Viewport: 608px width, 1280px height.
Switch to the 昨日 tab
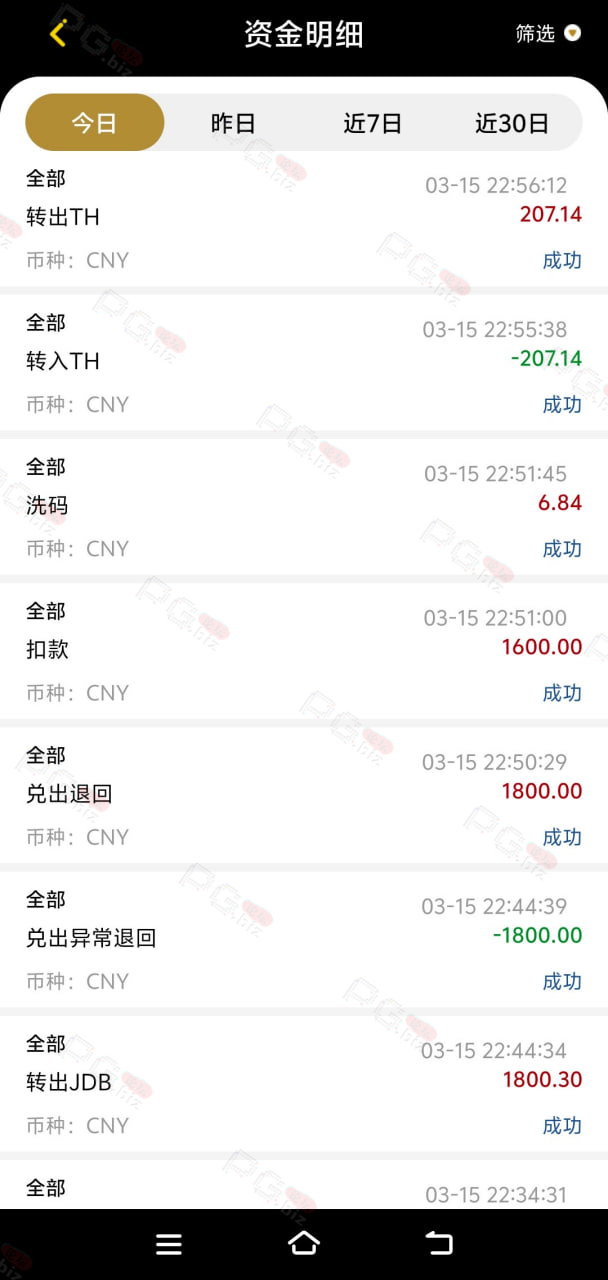click(x=233, y=123)
